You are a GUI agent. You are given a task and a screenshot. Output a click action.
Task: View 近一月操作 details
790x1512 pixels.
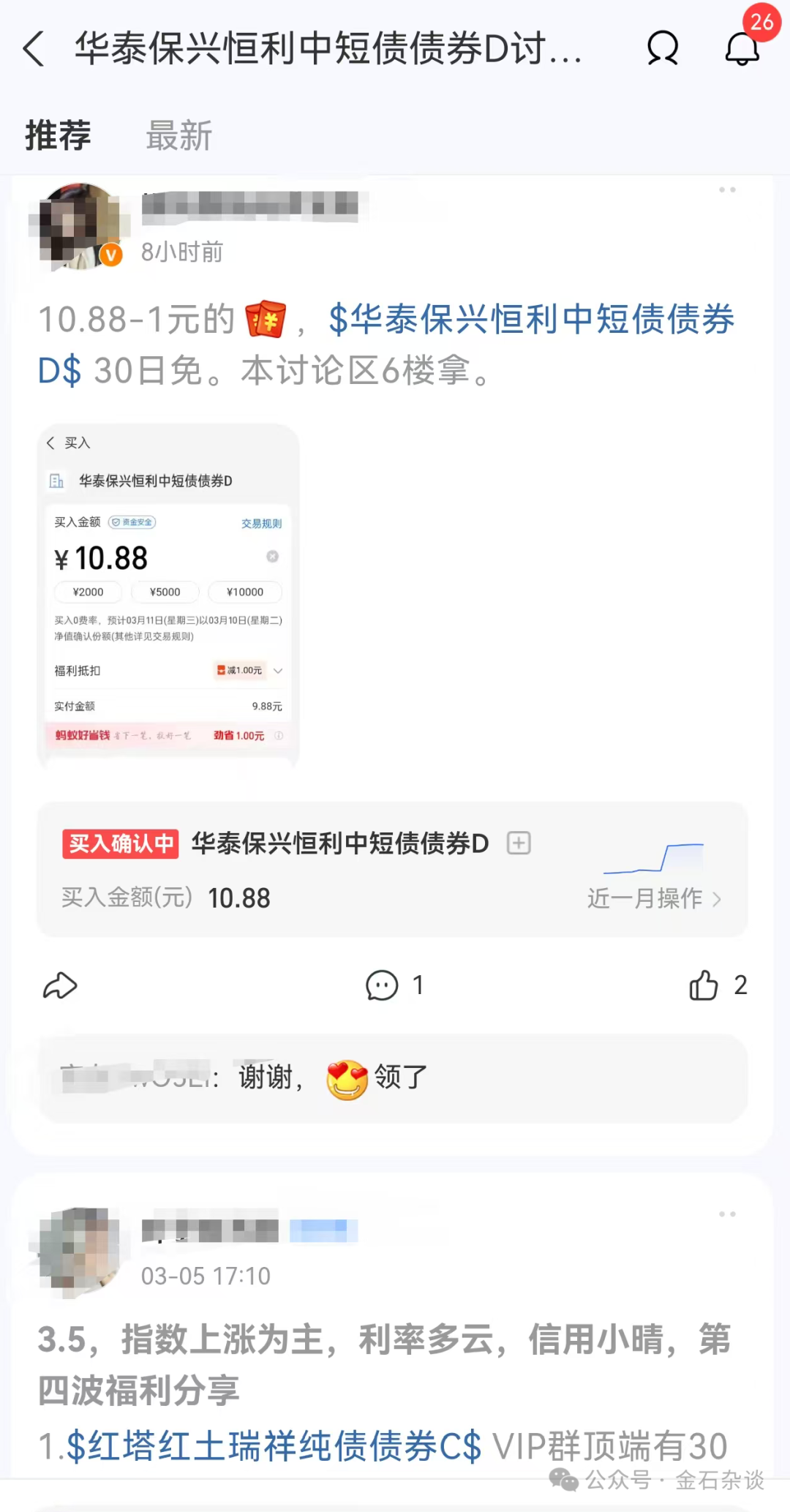(x=654, y=898)
